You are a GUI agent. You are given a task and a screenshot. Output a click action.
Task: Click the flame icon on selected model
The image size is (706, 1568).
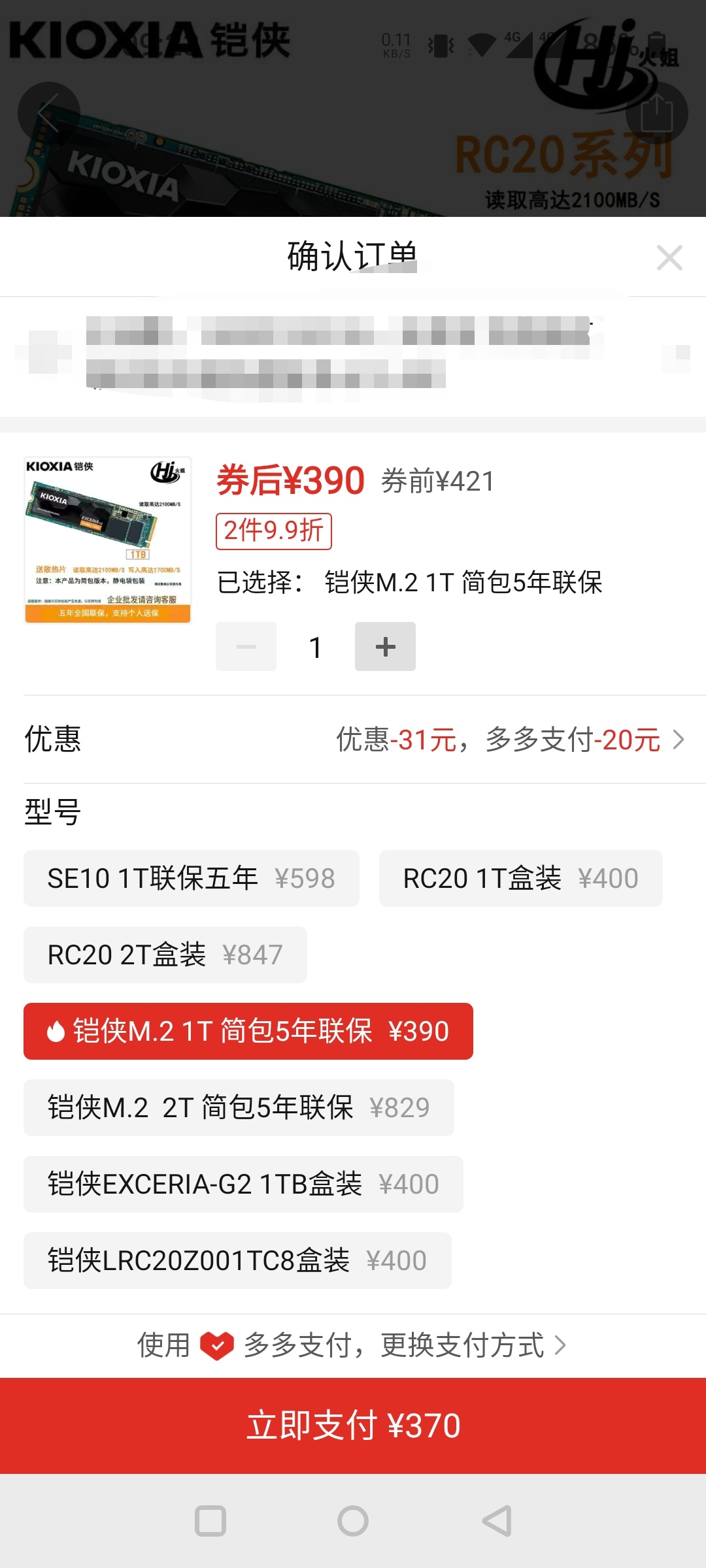tap(56, 1030)
